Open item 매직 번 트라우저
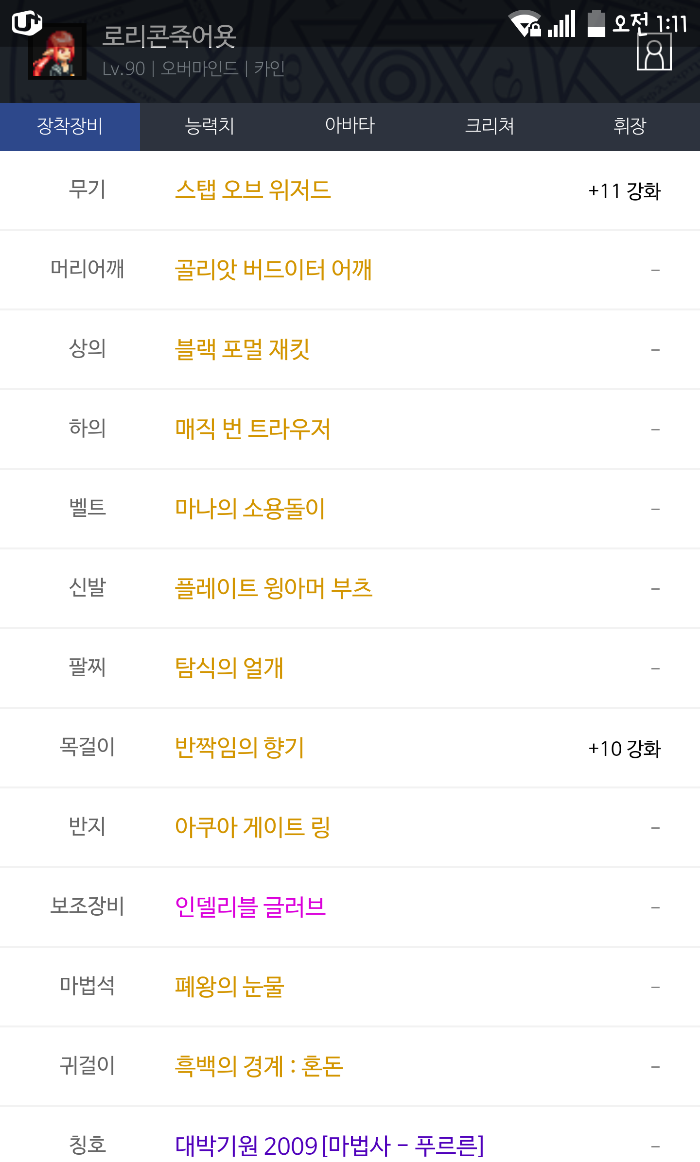Screen dimensions: 700x1162 pyautogui.click(x=252, y=429)
